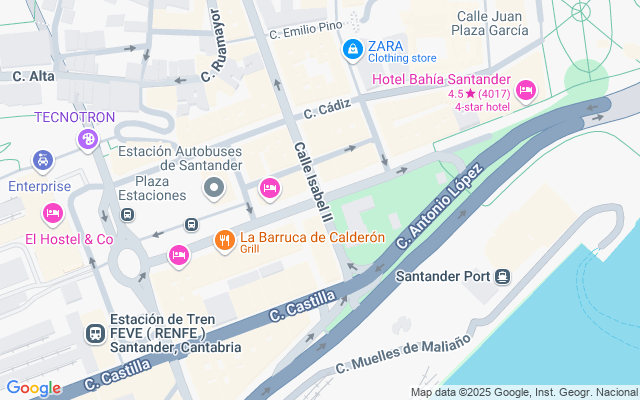Select the Santander Port station marker
Image resolution: width=640 pixels, height=400 pixels.
(502, 276)
